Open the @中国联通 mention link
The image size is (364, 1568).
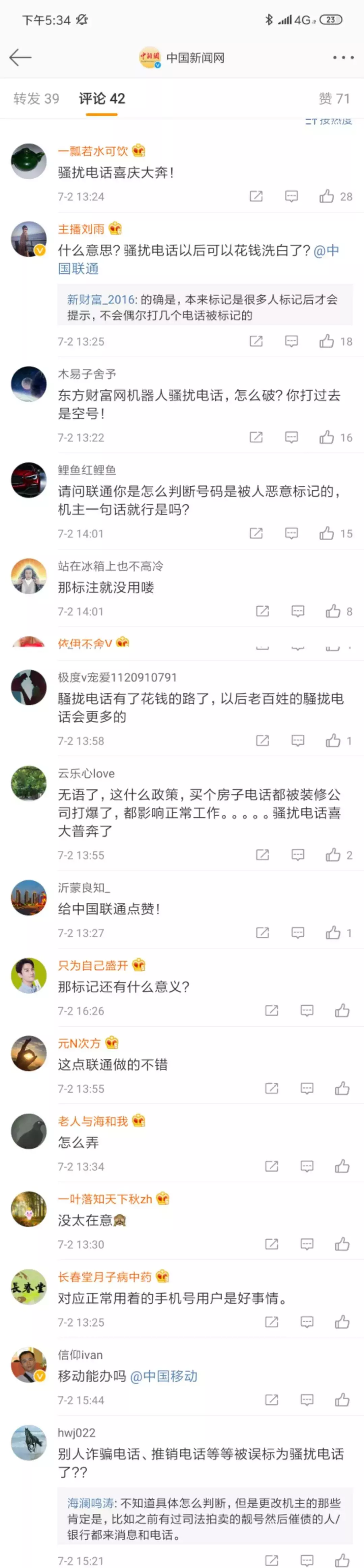click(x=326, y=251)
